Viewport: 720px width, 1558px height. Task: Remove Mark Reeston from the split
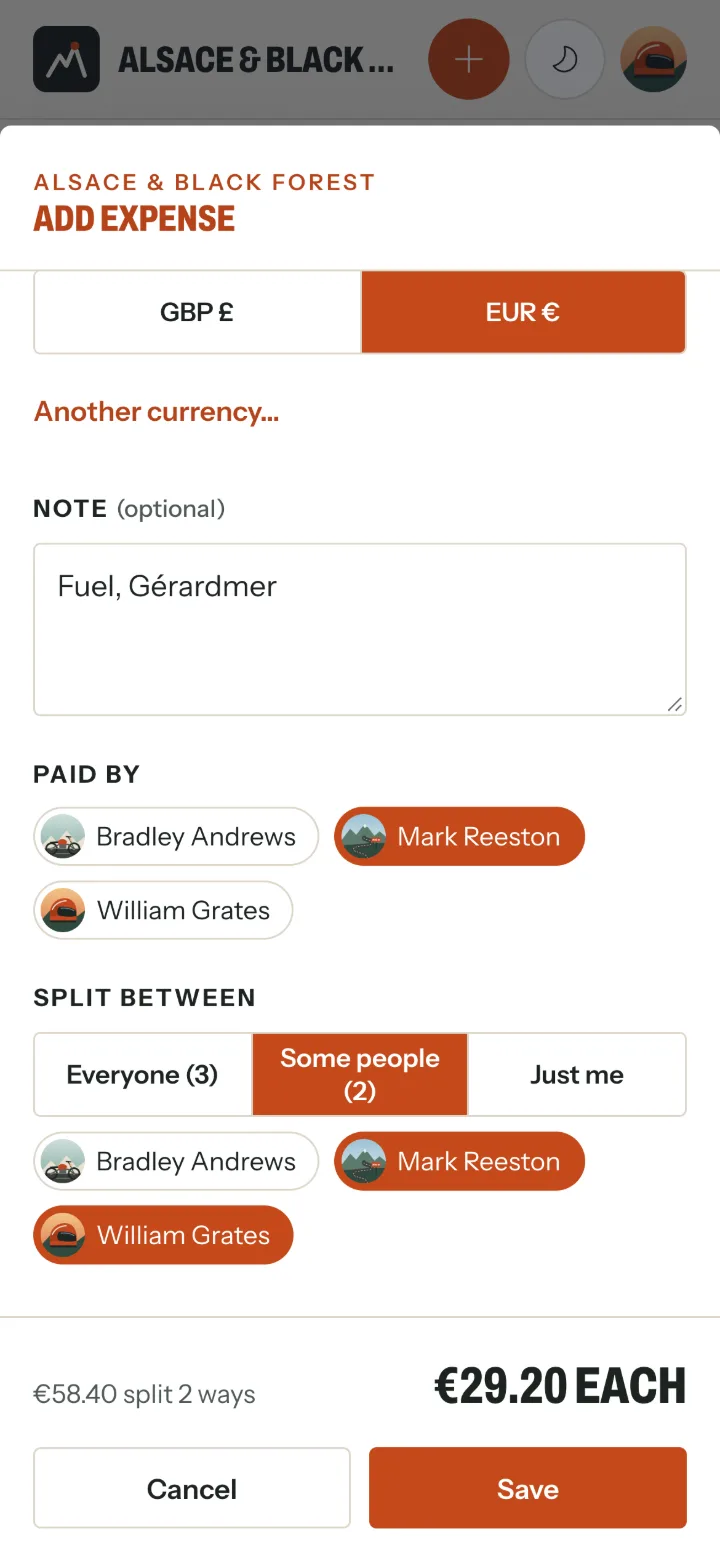459,1161
